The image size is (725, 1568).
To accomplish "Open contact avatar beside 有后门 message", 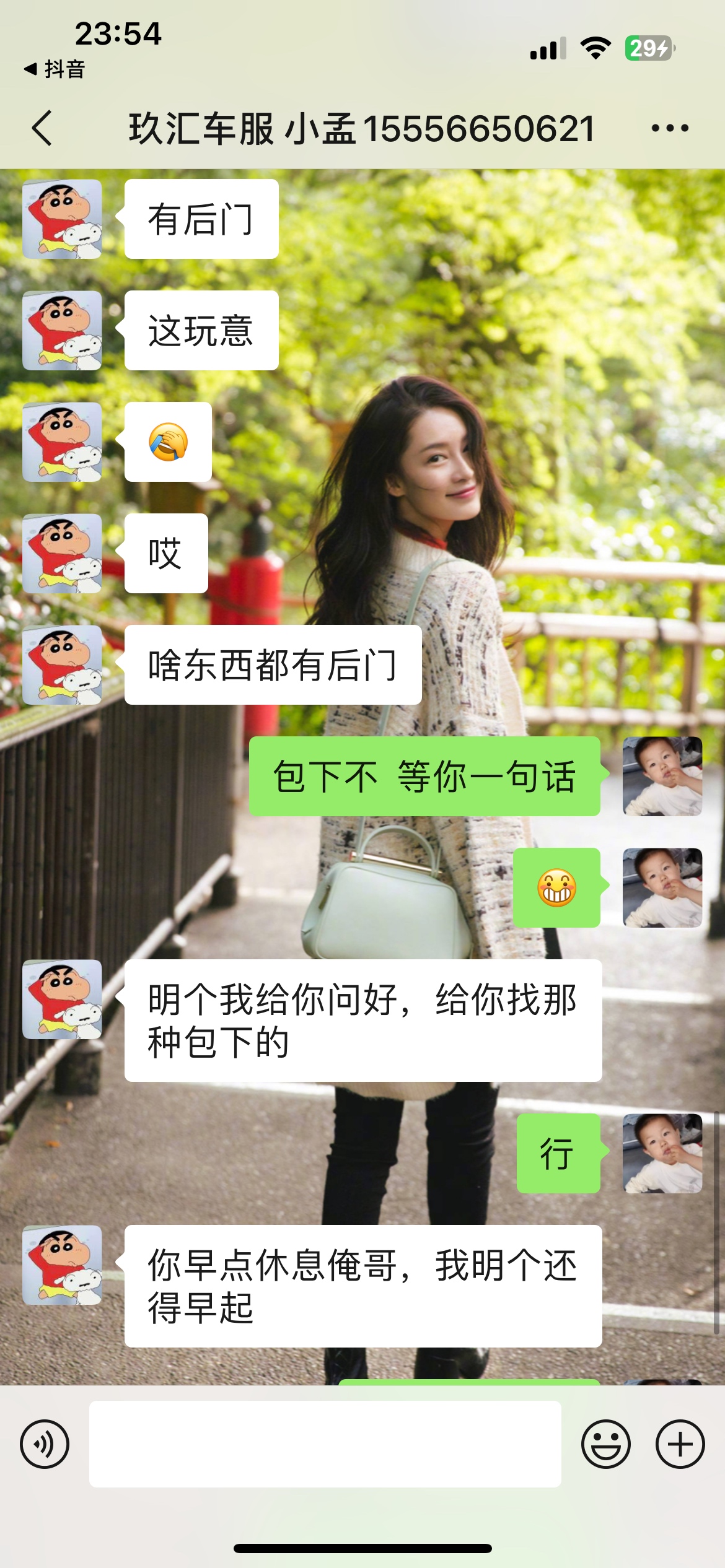I will click(x=62, y=219).
